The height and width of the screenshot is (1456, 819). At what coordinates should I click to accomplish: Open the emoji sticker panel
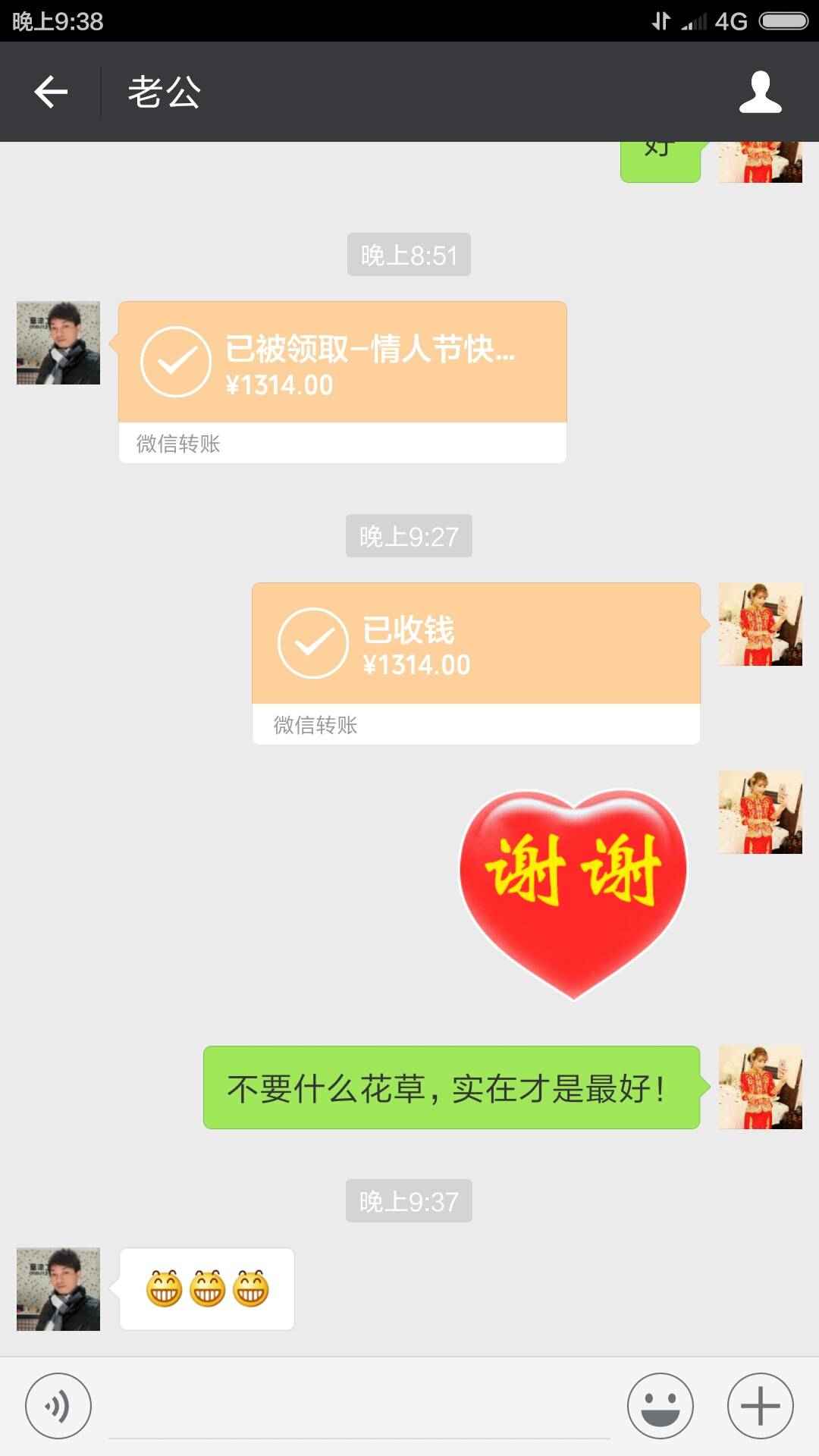(660, 1405)
